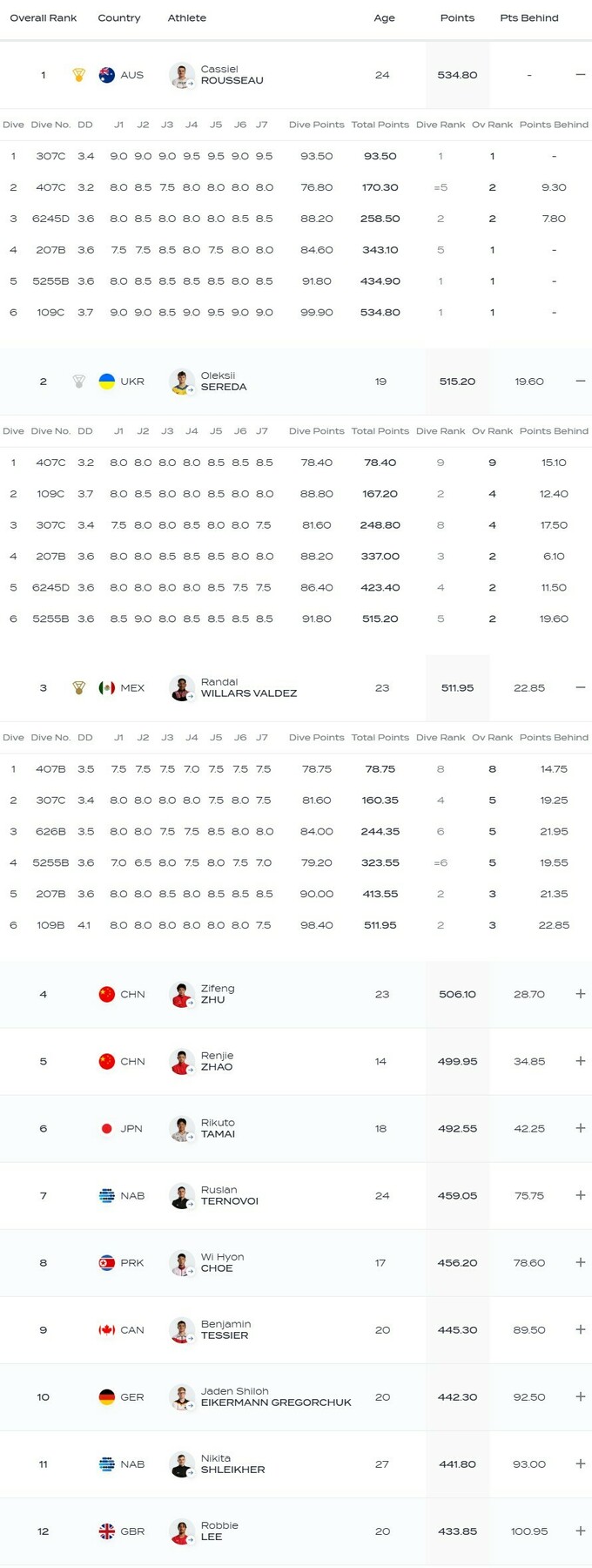592x1568 pixels.
Task: Expand Robbie Lee's dive details
Action: pyautogui.click(x=580, y=1531)
